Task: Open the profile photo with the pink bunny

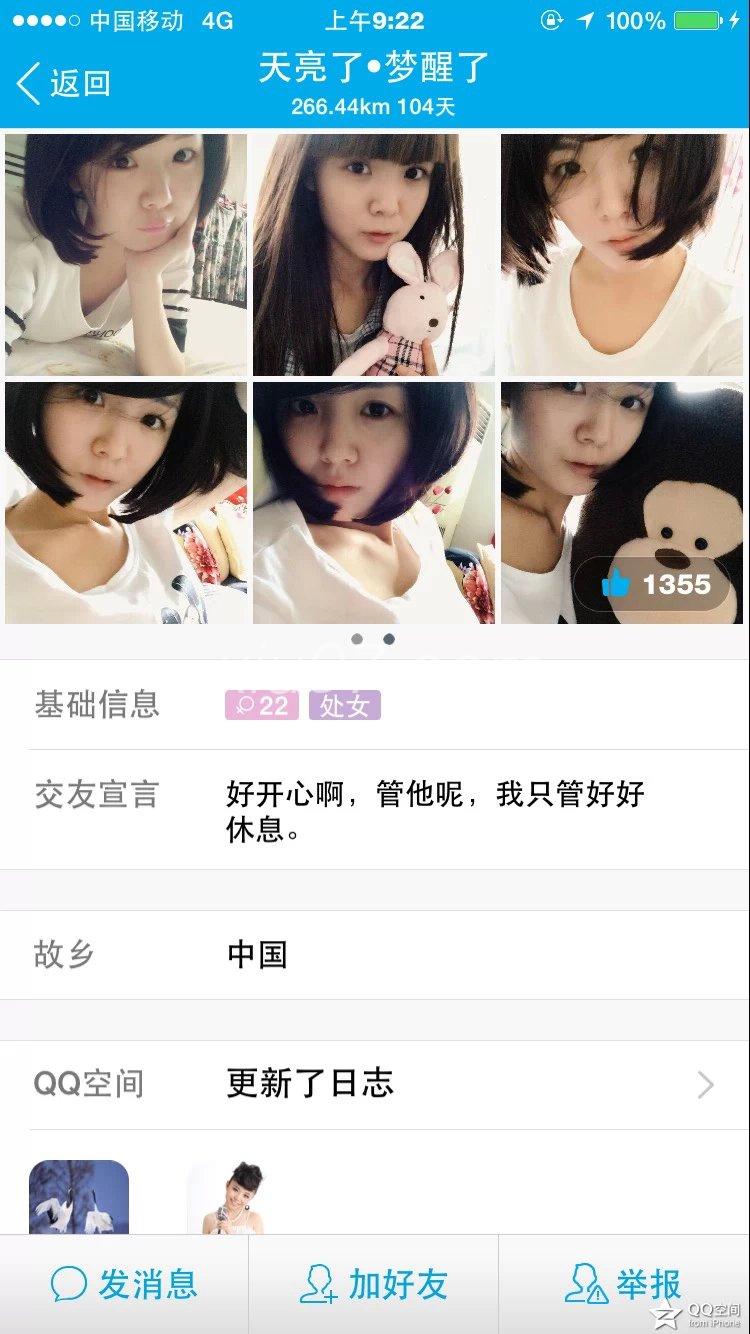Action: point(373,255)
